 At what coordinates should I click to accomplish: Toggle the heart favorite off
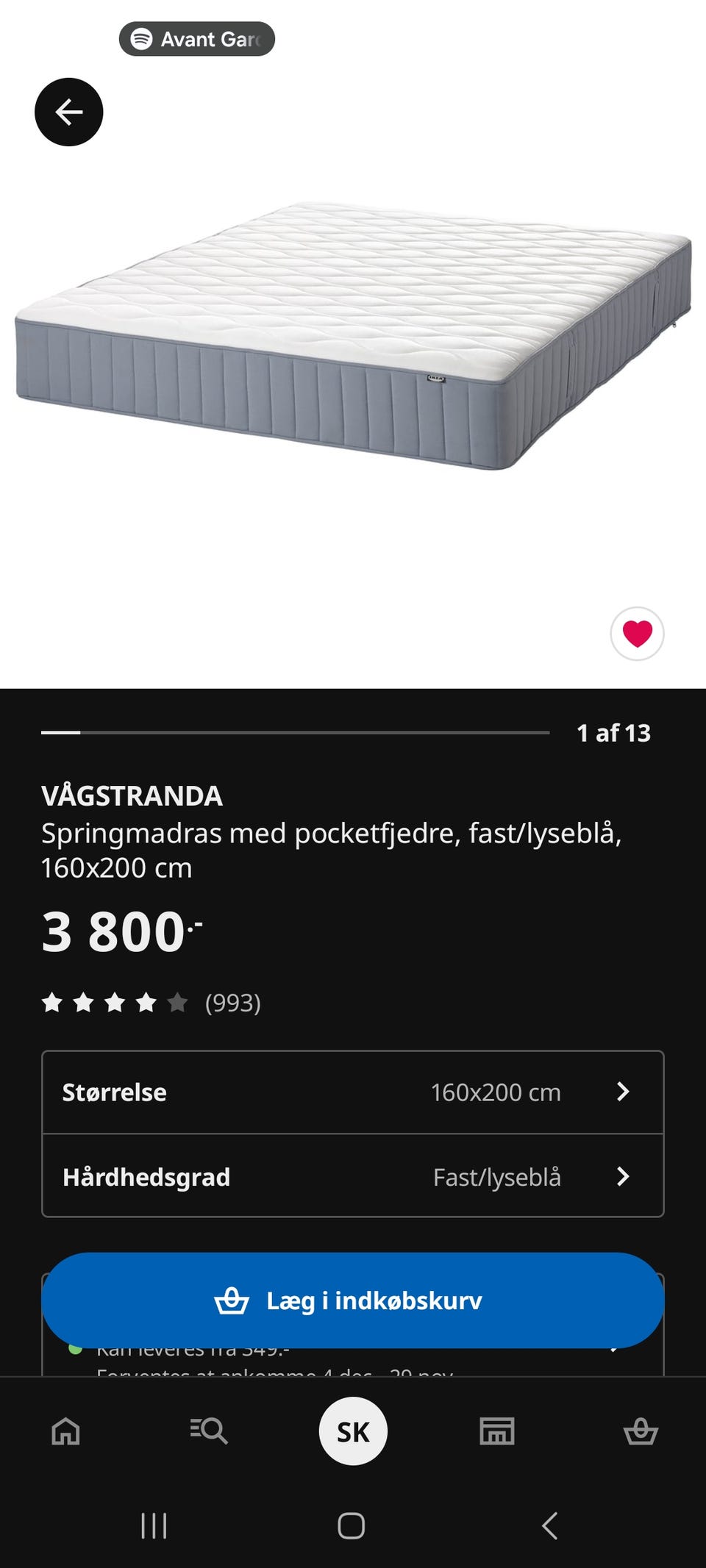[x=639, y=633]
